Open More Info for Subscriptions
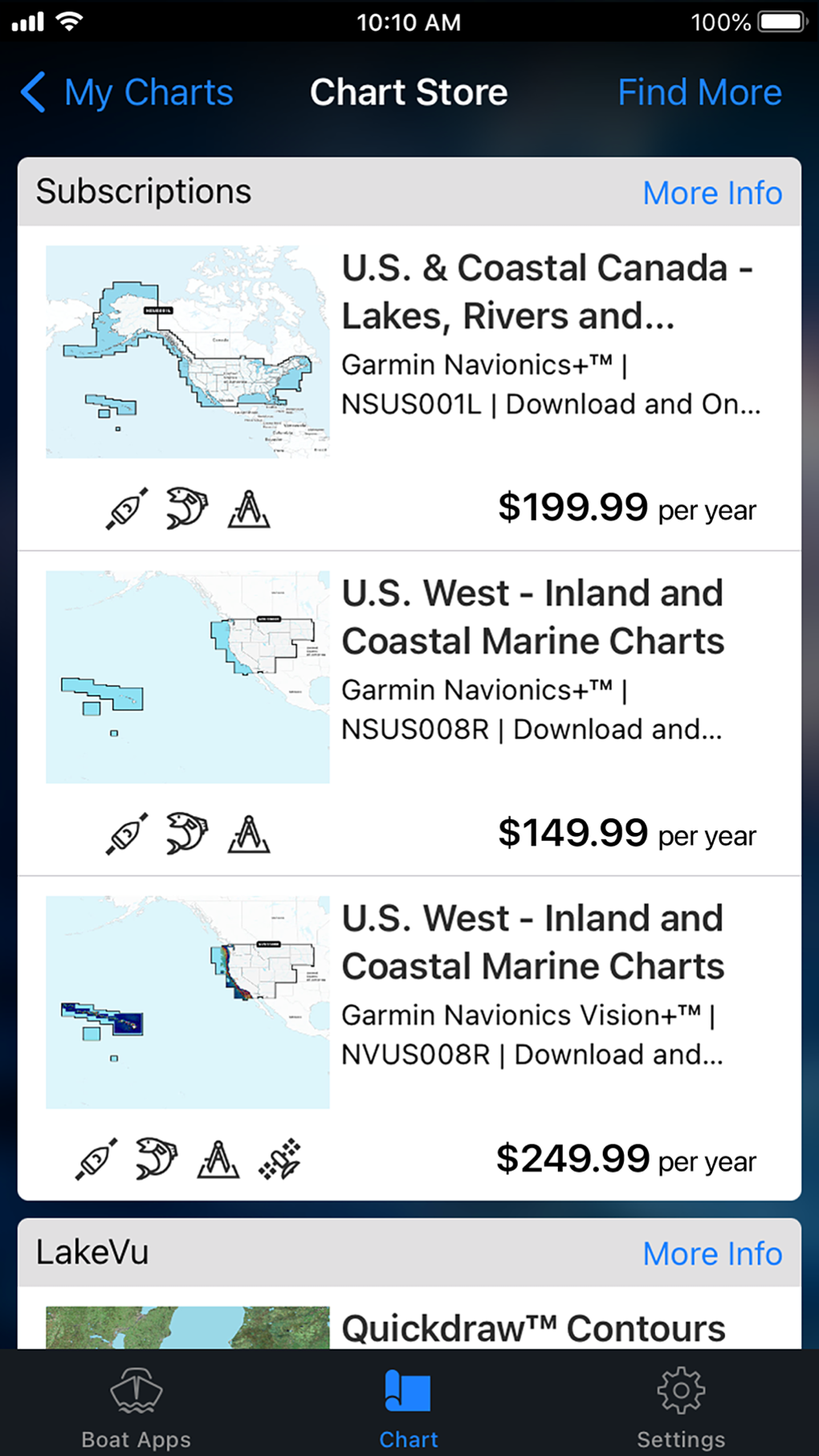819x1456 pixels. coord(712,193)
